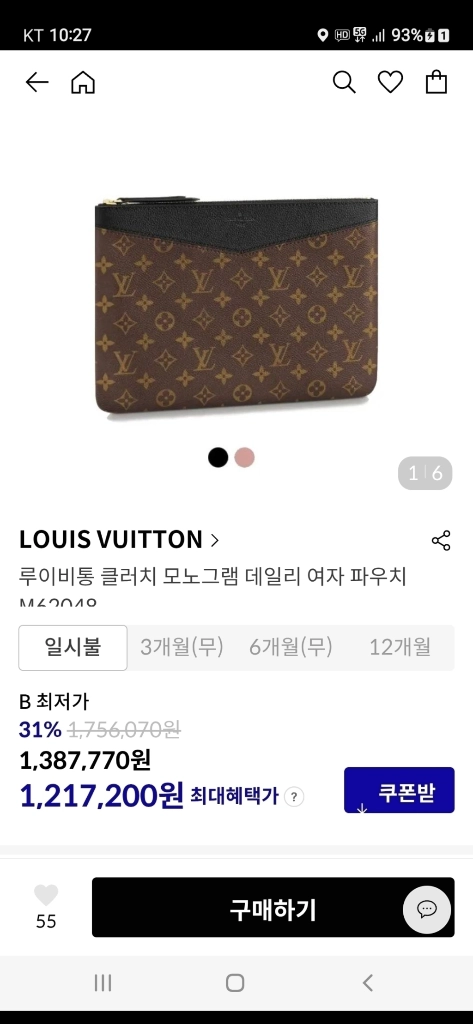
Task: Open recent apps in navigation bar
Action: coord(103,982)
